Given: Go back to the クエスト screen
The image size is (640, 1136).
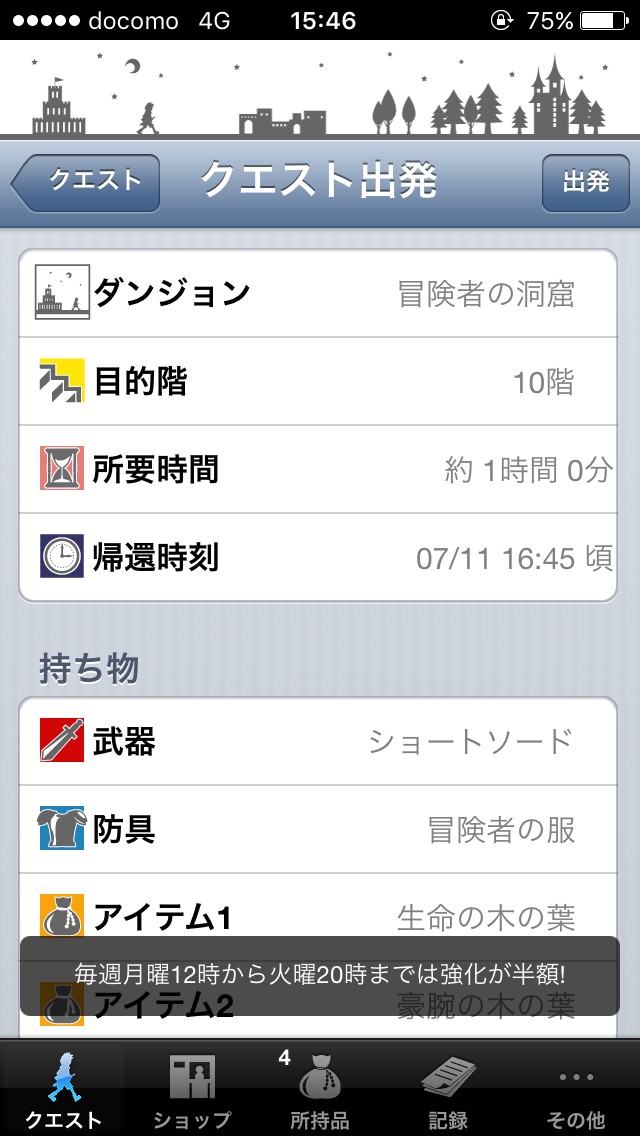Looking at the screenshot, I should coord(86,183).
